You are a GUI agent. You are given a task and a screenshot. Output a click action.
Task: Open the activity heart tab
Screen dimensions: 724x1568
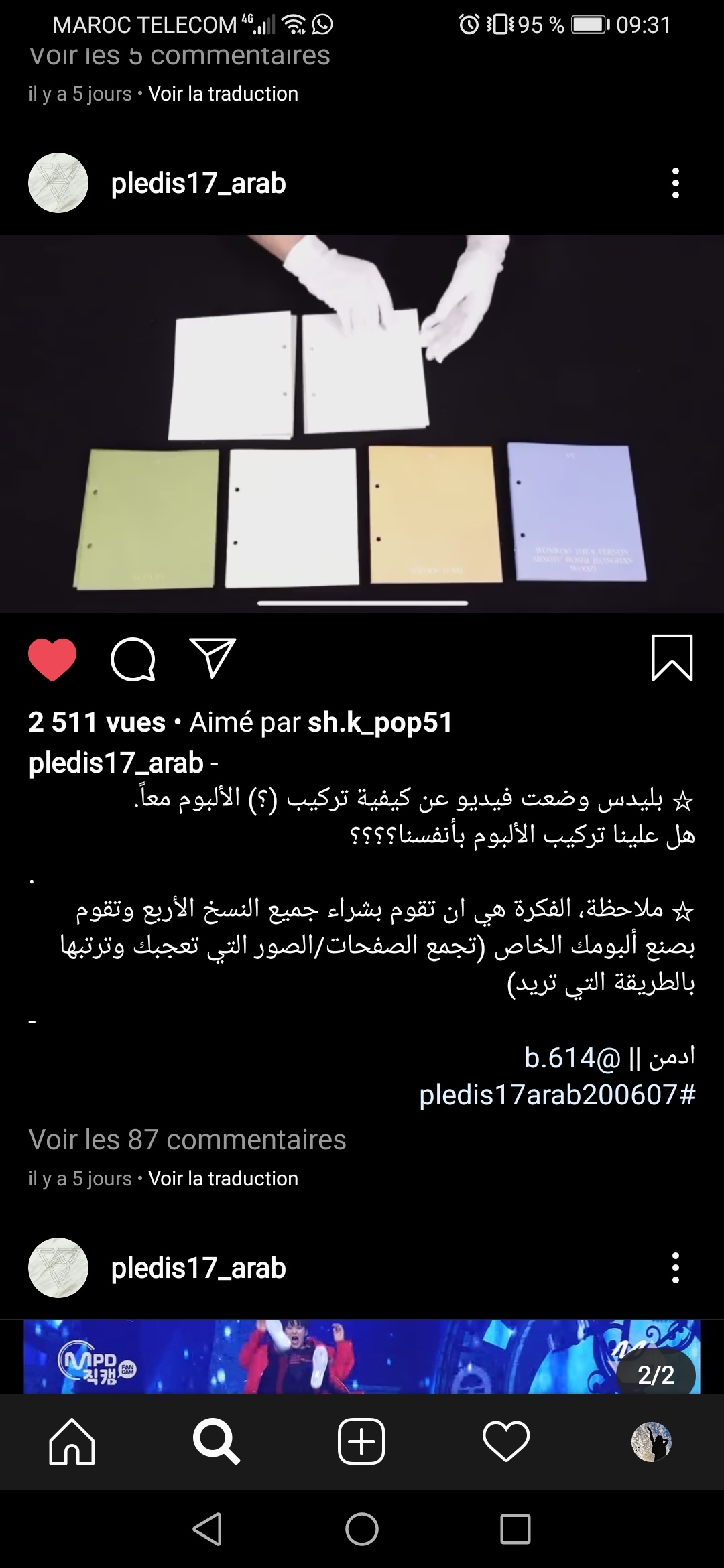pos(506,1441)
